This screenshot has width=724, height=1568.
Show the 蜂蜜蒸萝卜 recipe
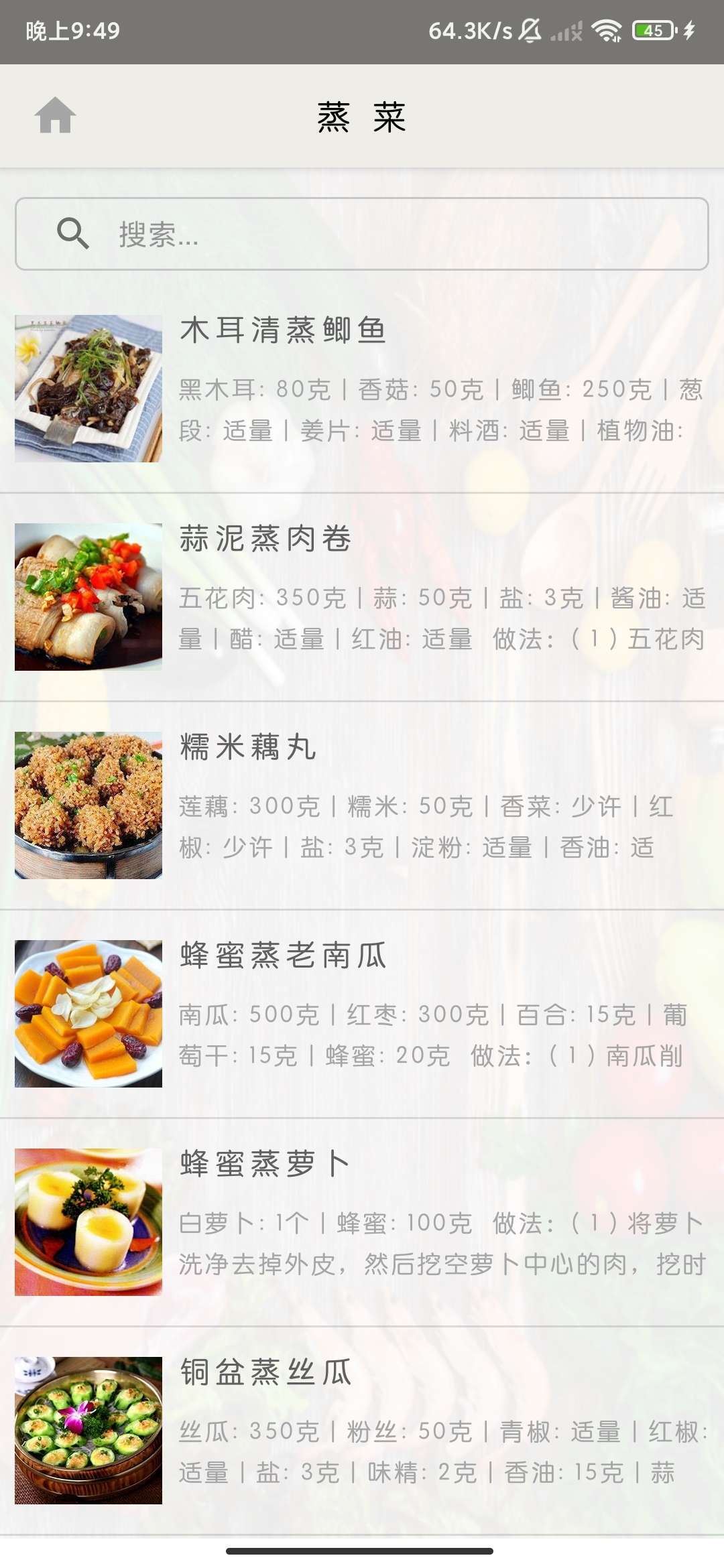[x=362, y=1222]
